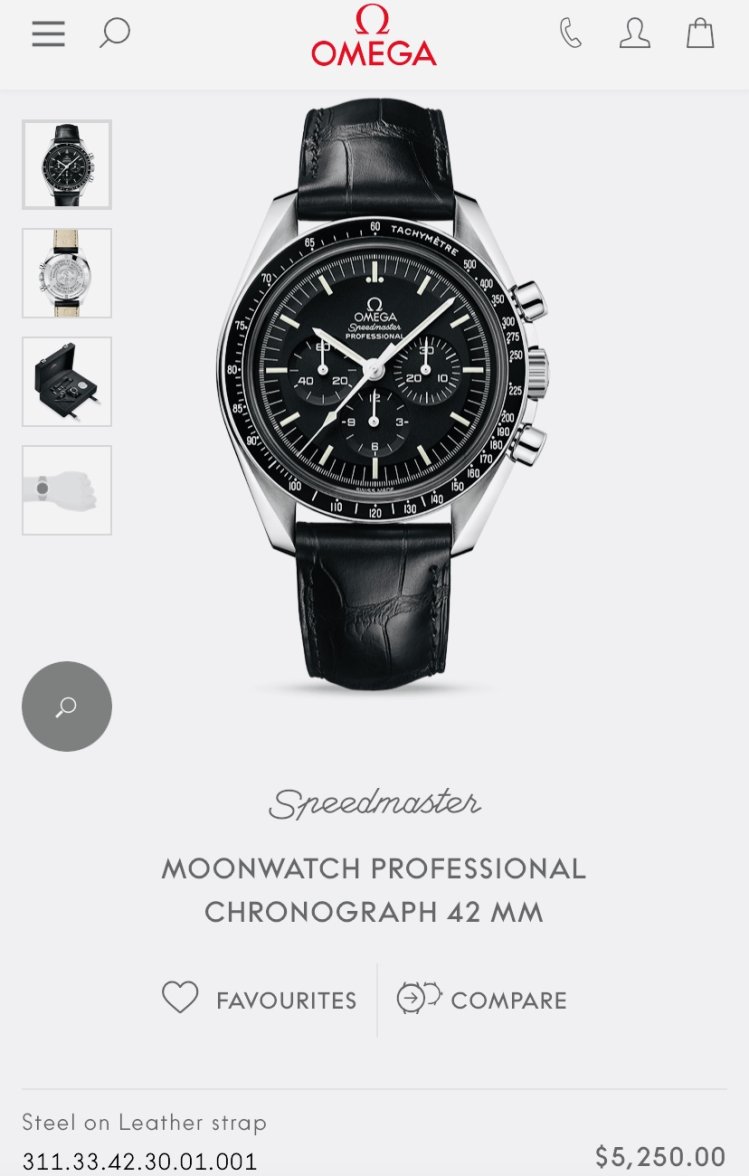The image size is (749, 1176).
Task: Tap the phone contact icon
Action: click(x=570, y=34)
